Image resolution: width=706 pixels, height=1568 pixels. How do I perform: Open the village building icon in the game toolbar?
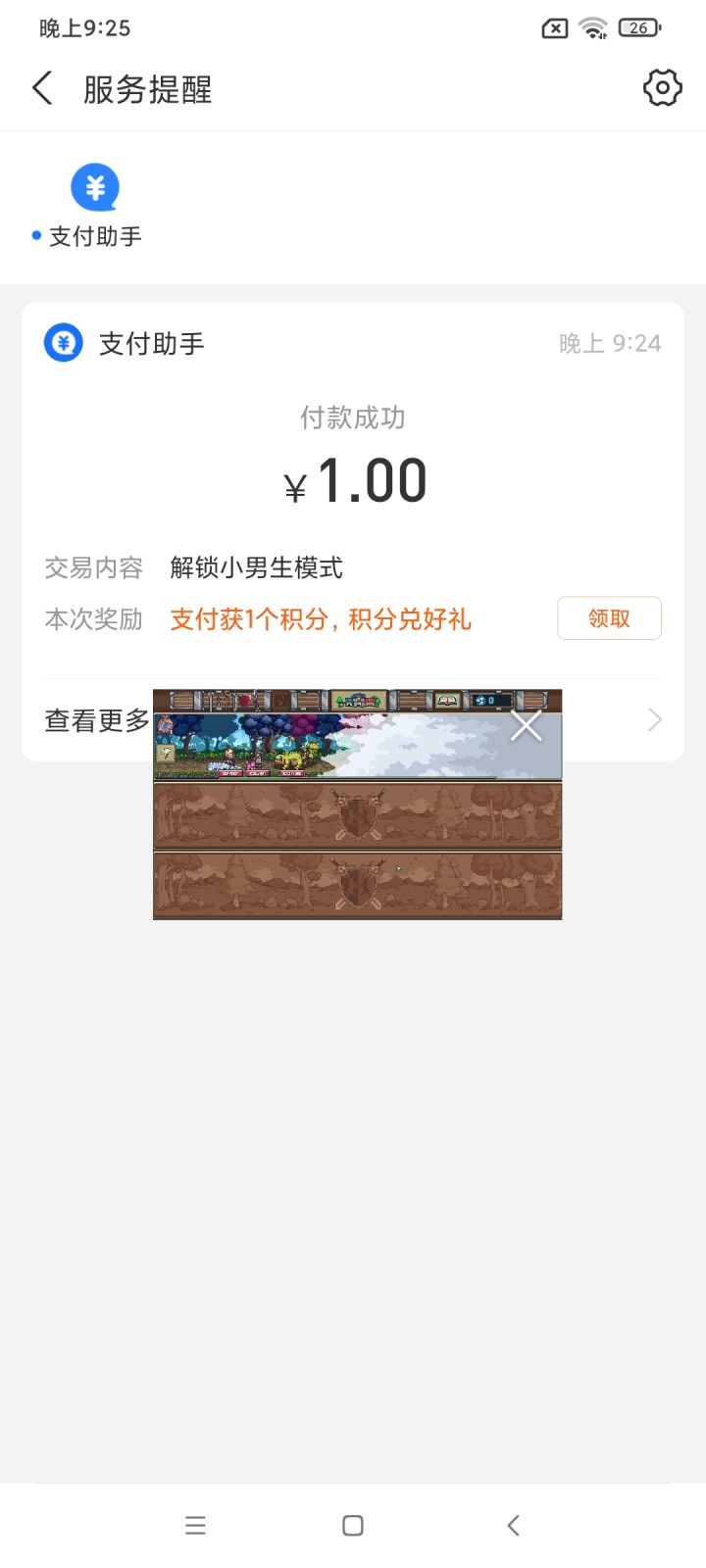tap(358, 701)
